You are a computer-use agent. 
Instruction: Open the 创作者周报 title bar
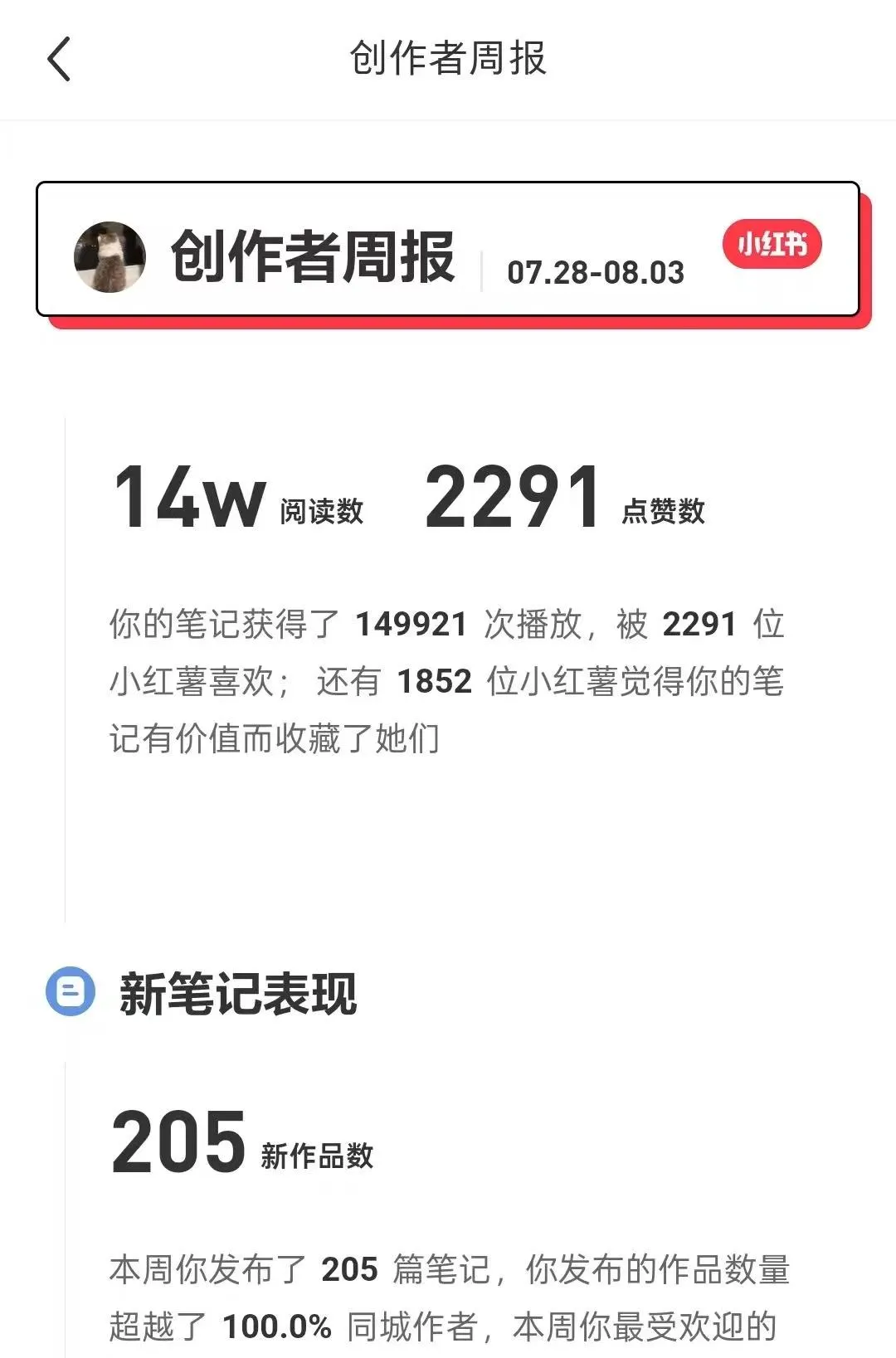(x=448, y=61)
